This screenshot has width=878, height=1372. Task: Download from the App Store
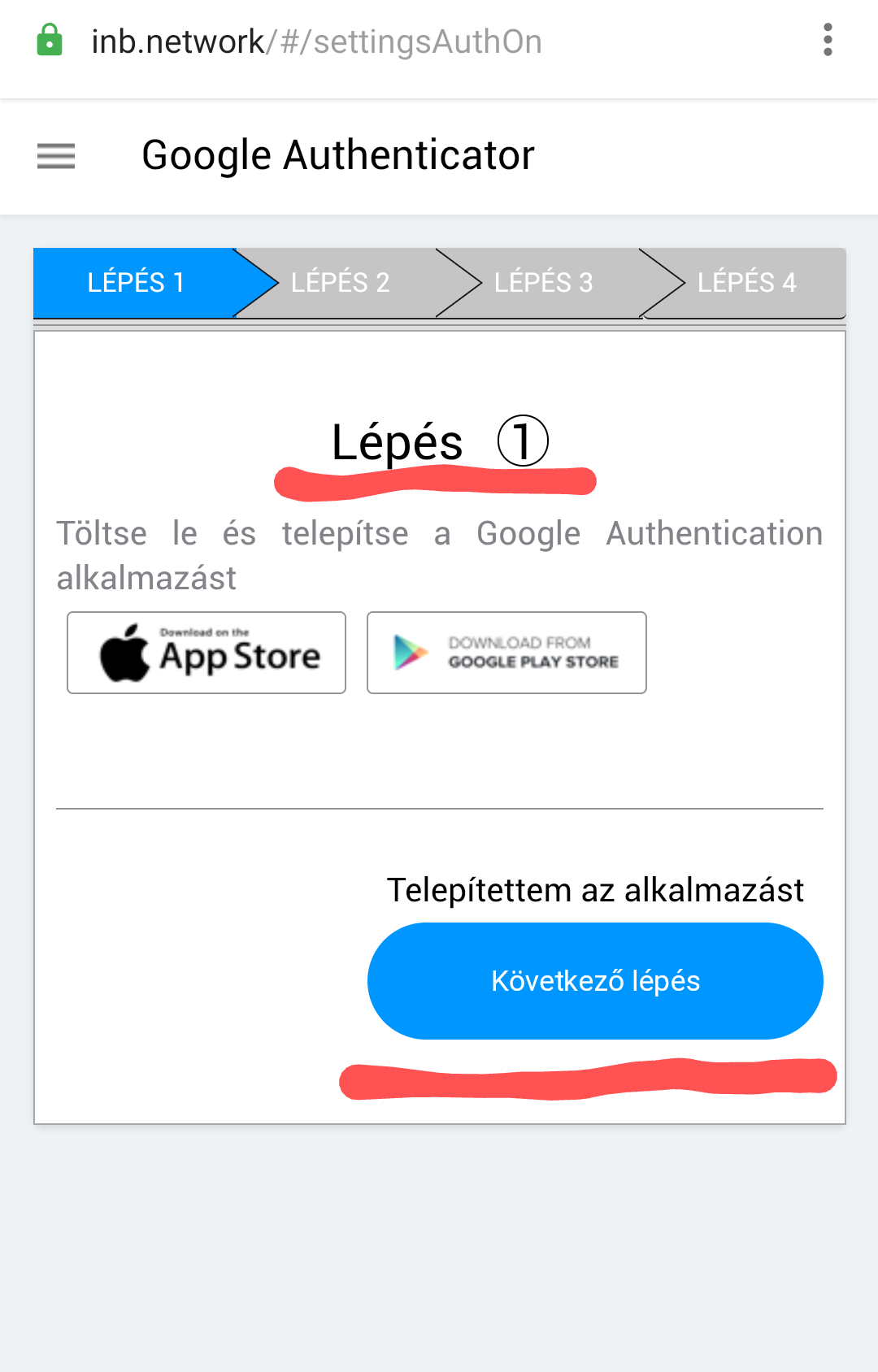tap(206, 653)
